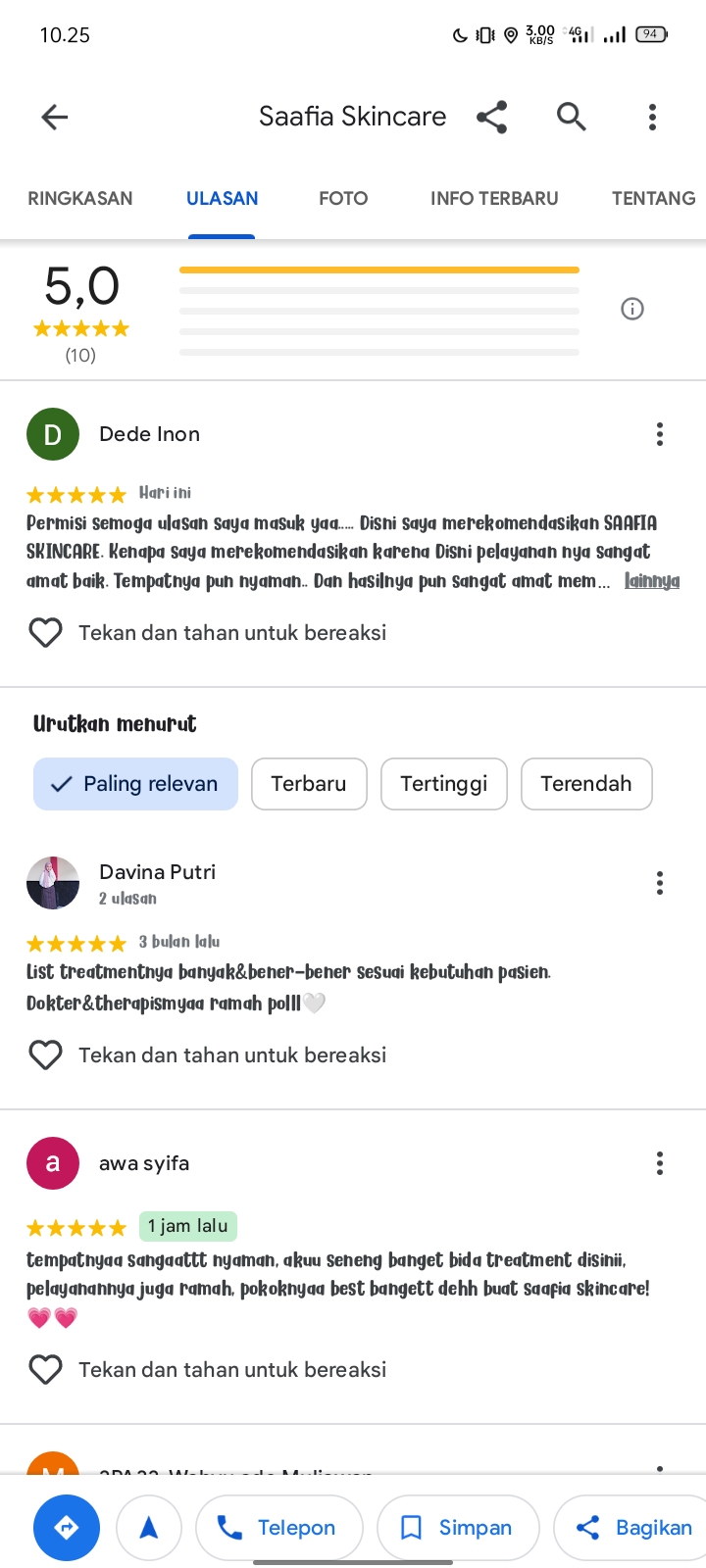706x1568 pixels.
Task: React to awa syifa's review with heart
Action: 45,1369
